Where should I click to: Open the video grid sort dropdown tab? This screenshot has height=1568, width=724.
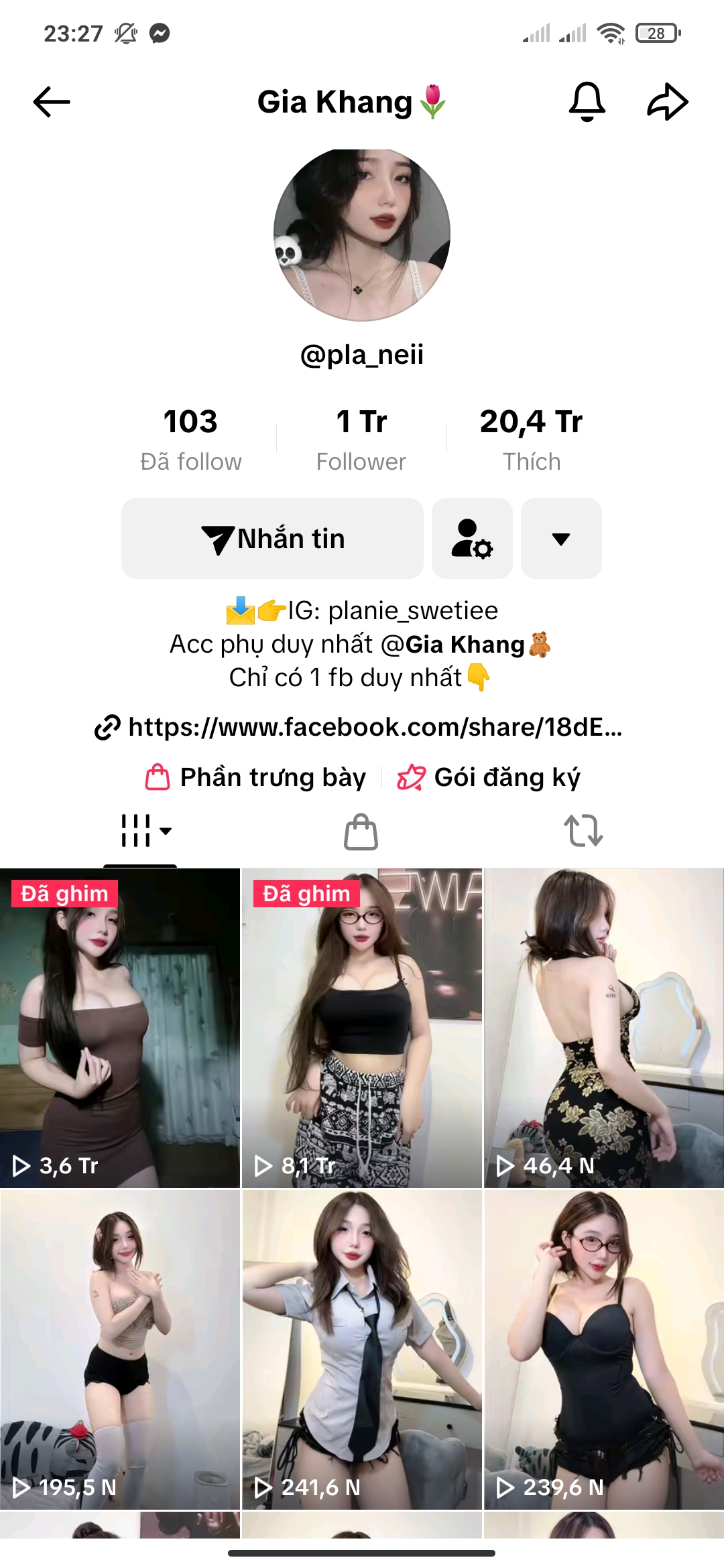(x=146, y=832)
